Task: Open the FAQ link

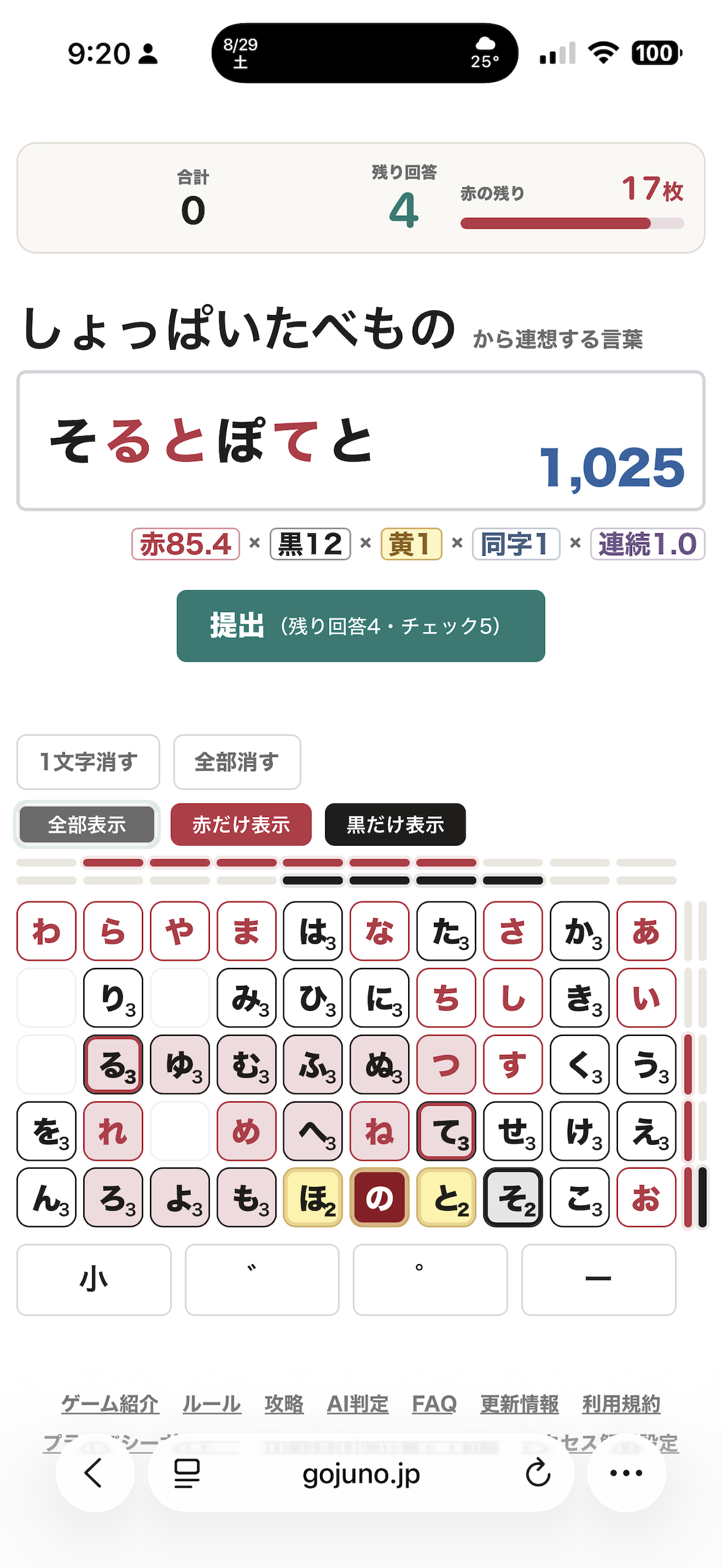Action: tap(434, 1403)
